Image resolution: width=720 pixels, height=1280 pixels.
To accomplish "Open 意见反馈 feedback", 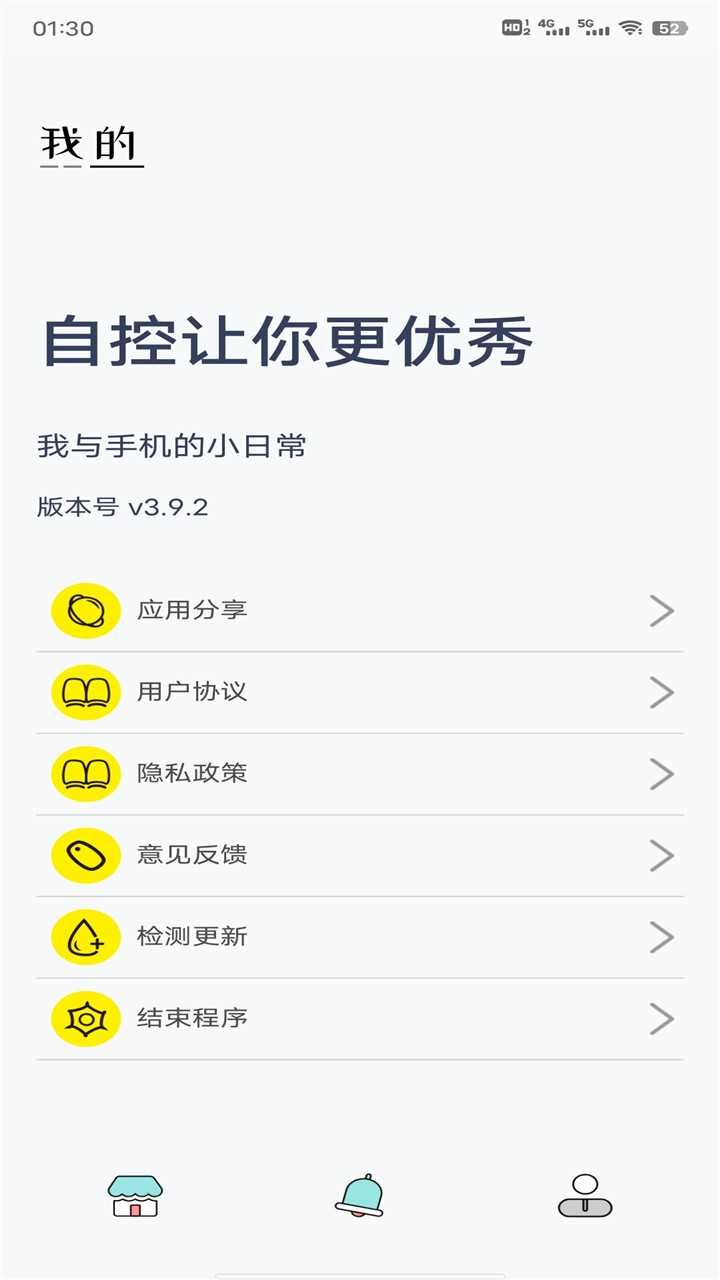I will (x=360, y=855).
